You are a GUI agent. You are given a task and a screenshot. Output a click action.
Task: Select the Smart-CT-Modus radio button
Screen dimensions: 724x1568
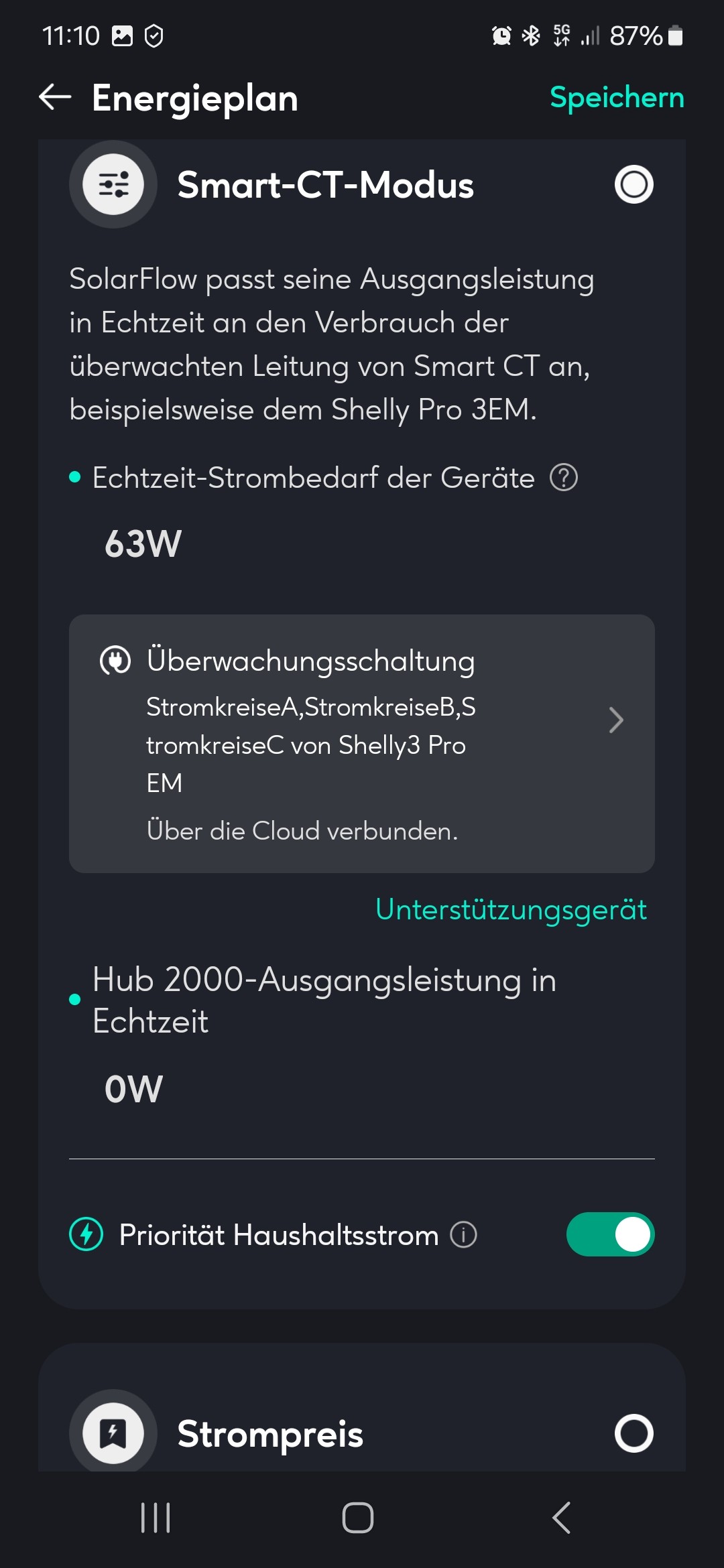(633, 185)
